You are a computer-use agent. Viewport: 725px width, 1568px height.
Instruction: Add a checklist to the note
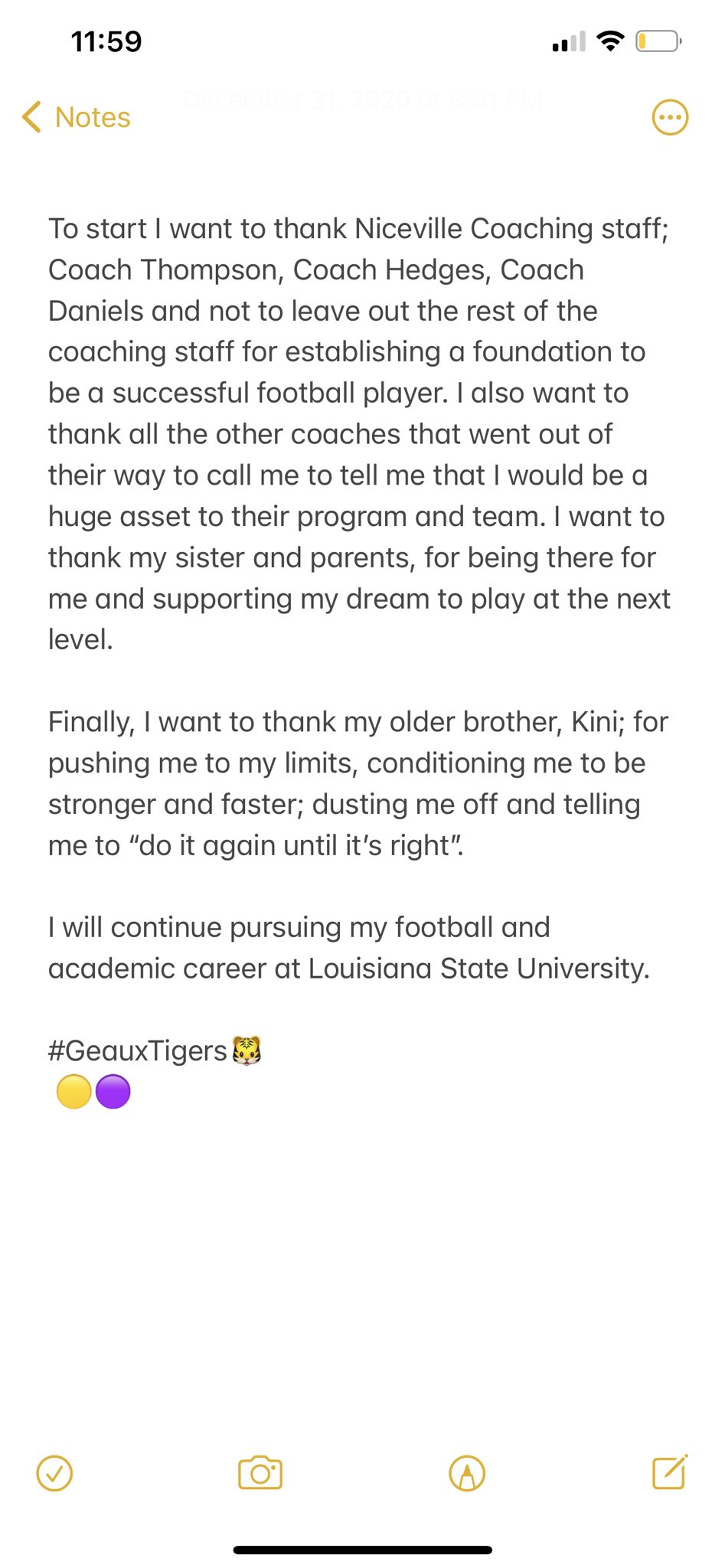tap(54, 1473)
